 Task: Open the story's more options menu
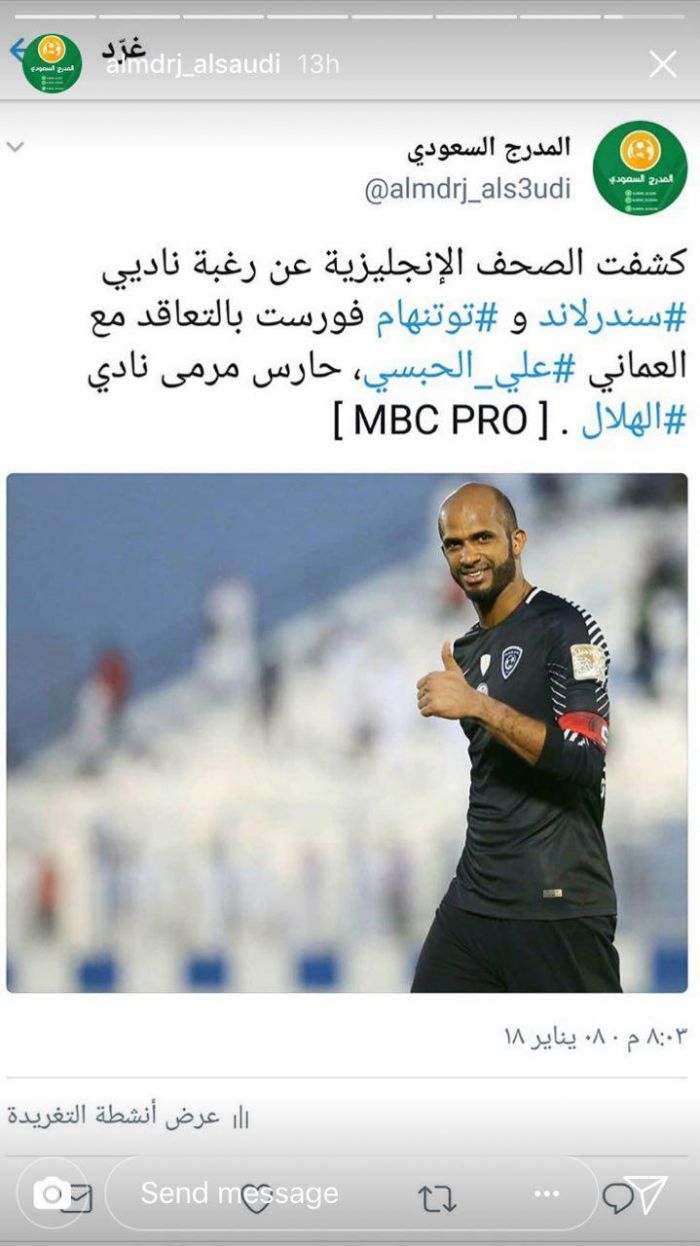[546, 1193]
